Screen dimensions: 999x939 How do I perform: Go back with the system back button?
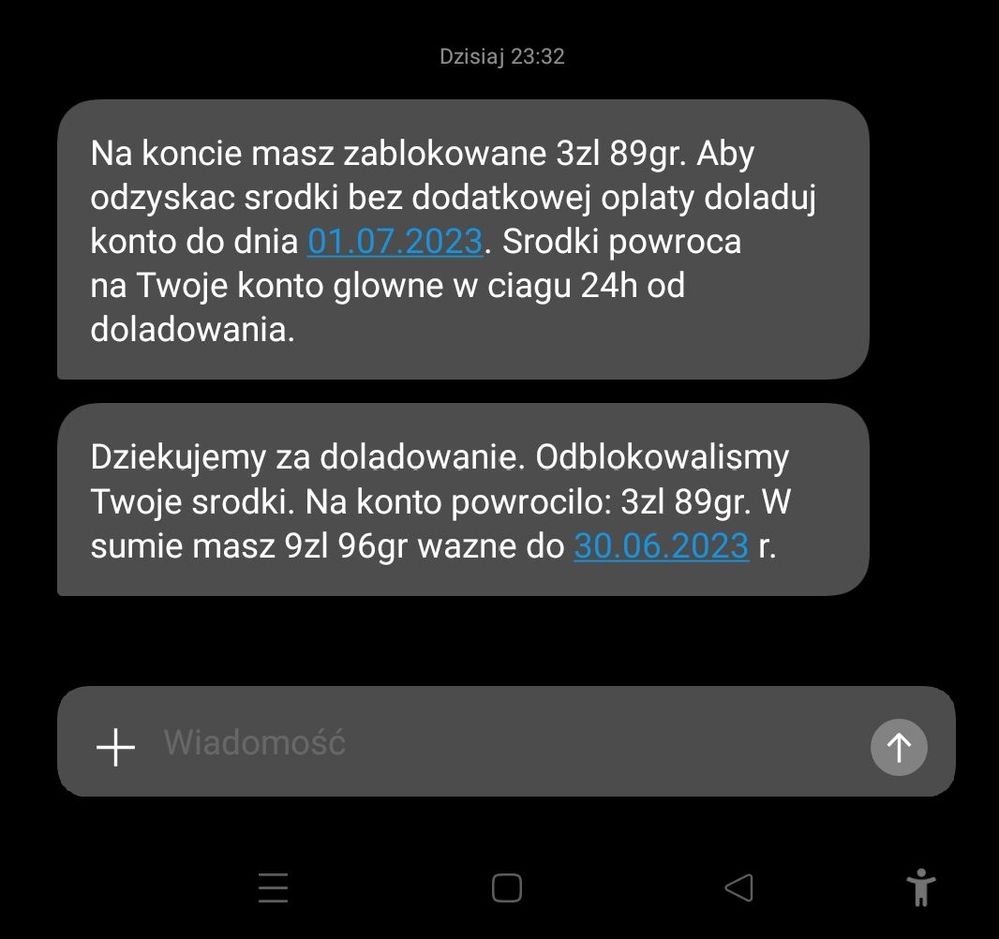point(738,887)
